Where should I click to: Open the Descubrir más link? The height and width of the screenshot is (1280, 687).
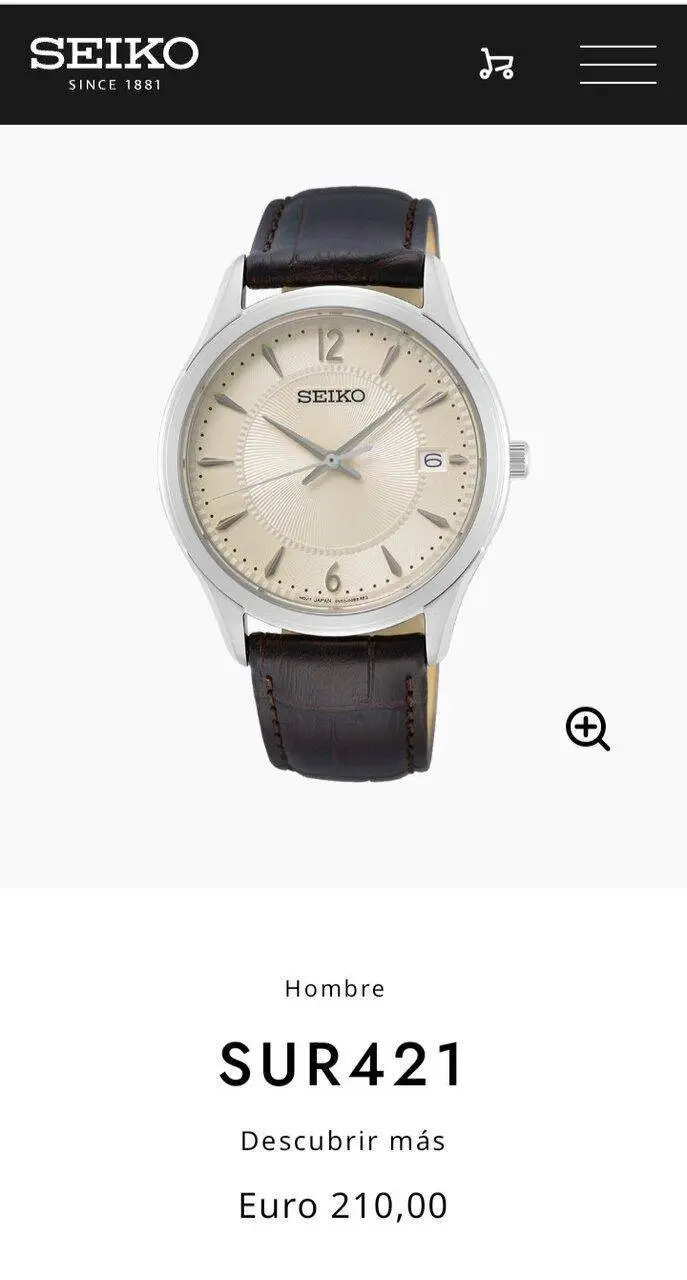[x=343, y=1141]
